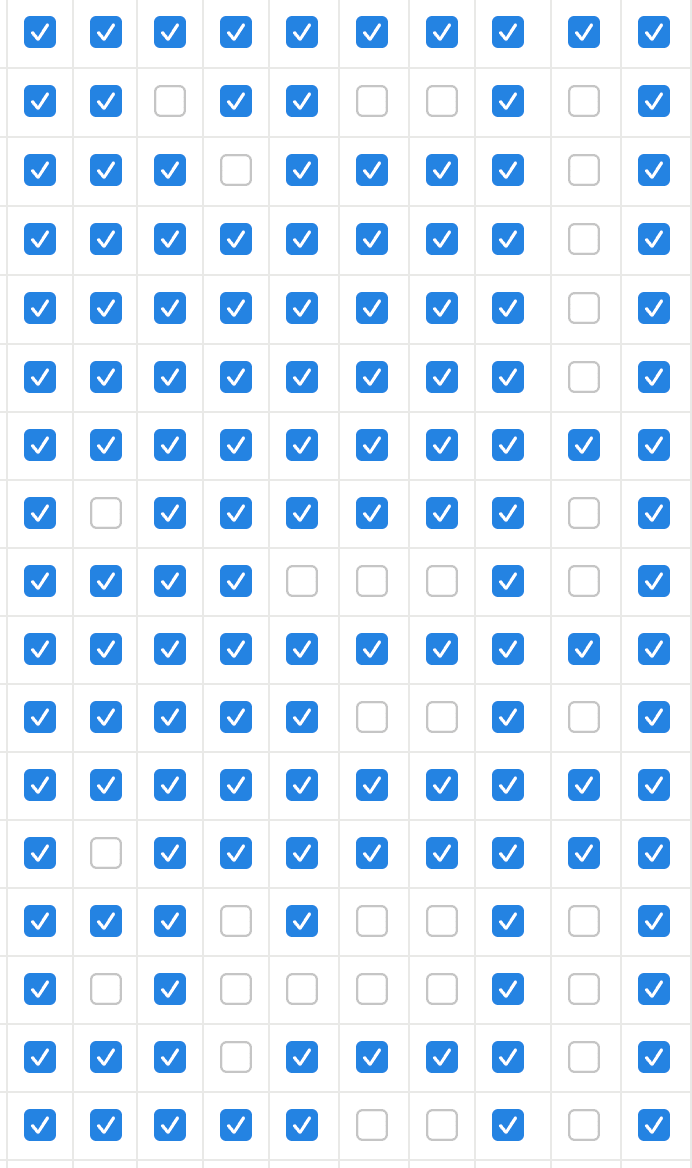Check the only empty box in the thirteenth row
The image size is (692, 1168).
pyautogui.click(x=106, y=853)
